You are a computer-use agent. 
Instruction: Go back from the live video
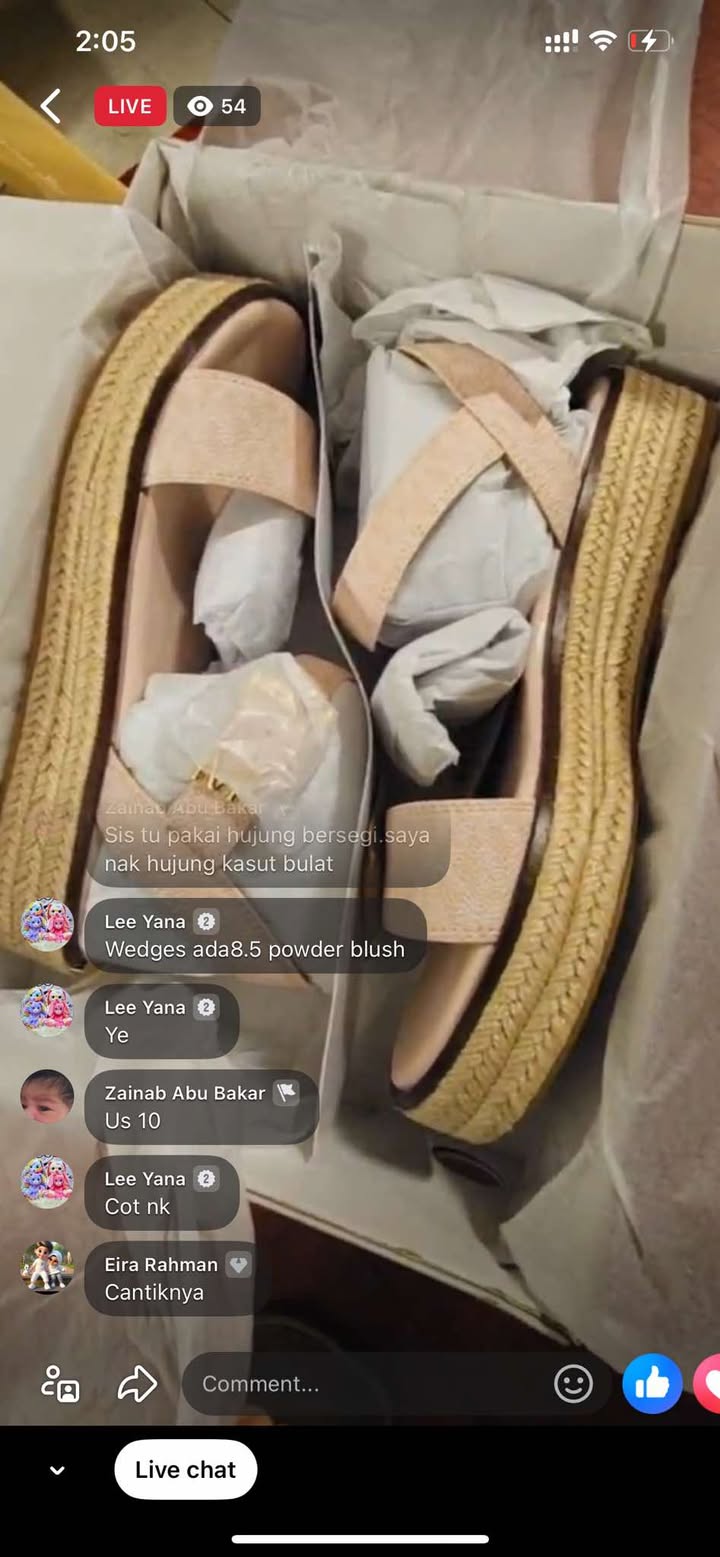(50, 106)
